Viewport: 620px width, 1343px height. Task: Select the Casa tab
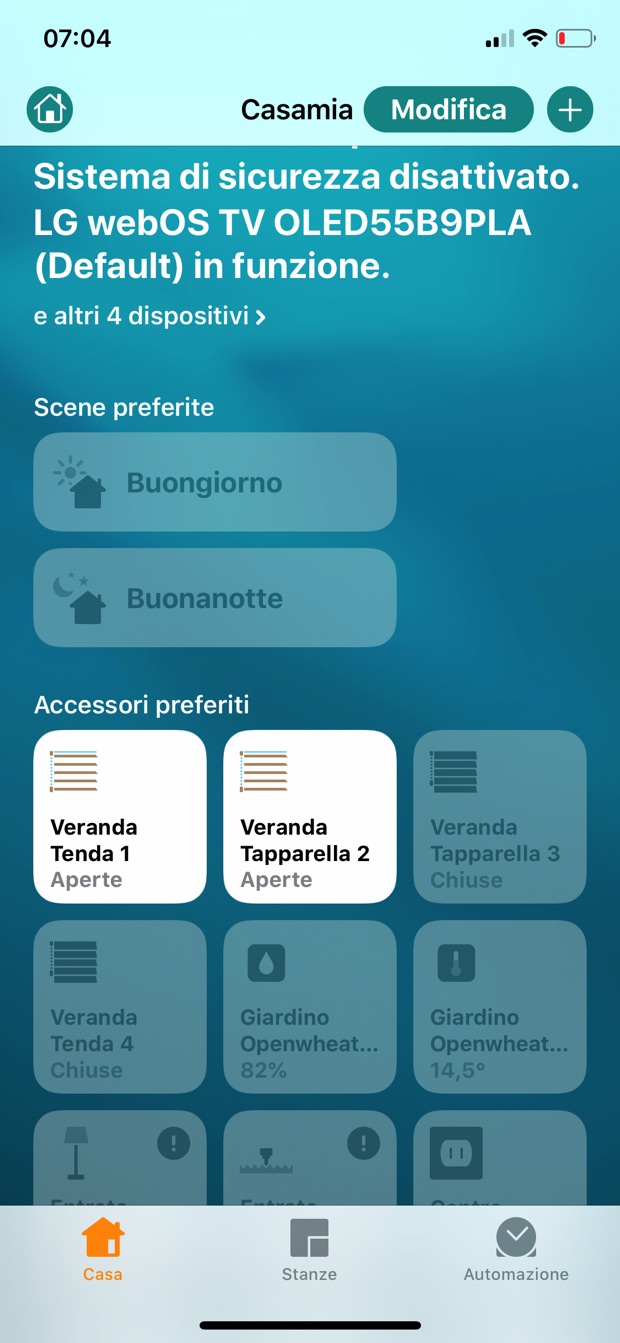tap(103, 1250)
